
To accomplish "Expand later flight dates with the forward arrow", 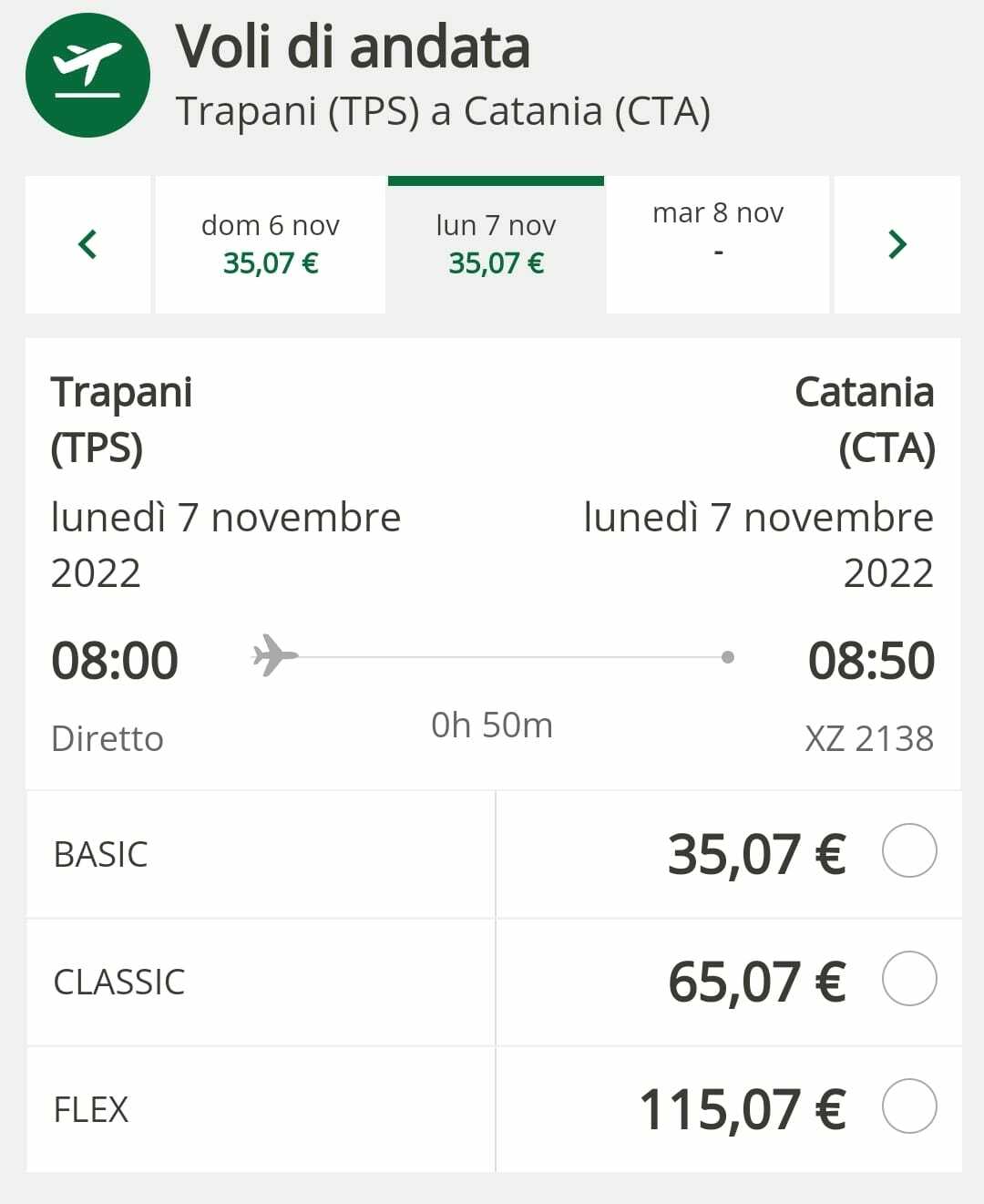I will click(x=897, y=244).
